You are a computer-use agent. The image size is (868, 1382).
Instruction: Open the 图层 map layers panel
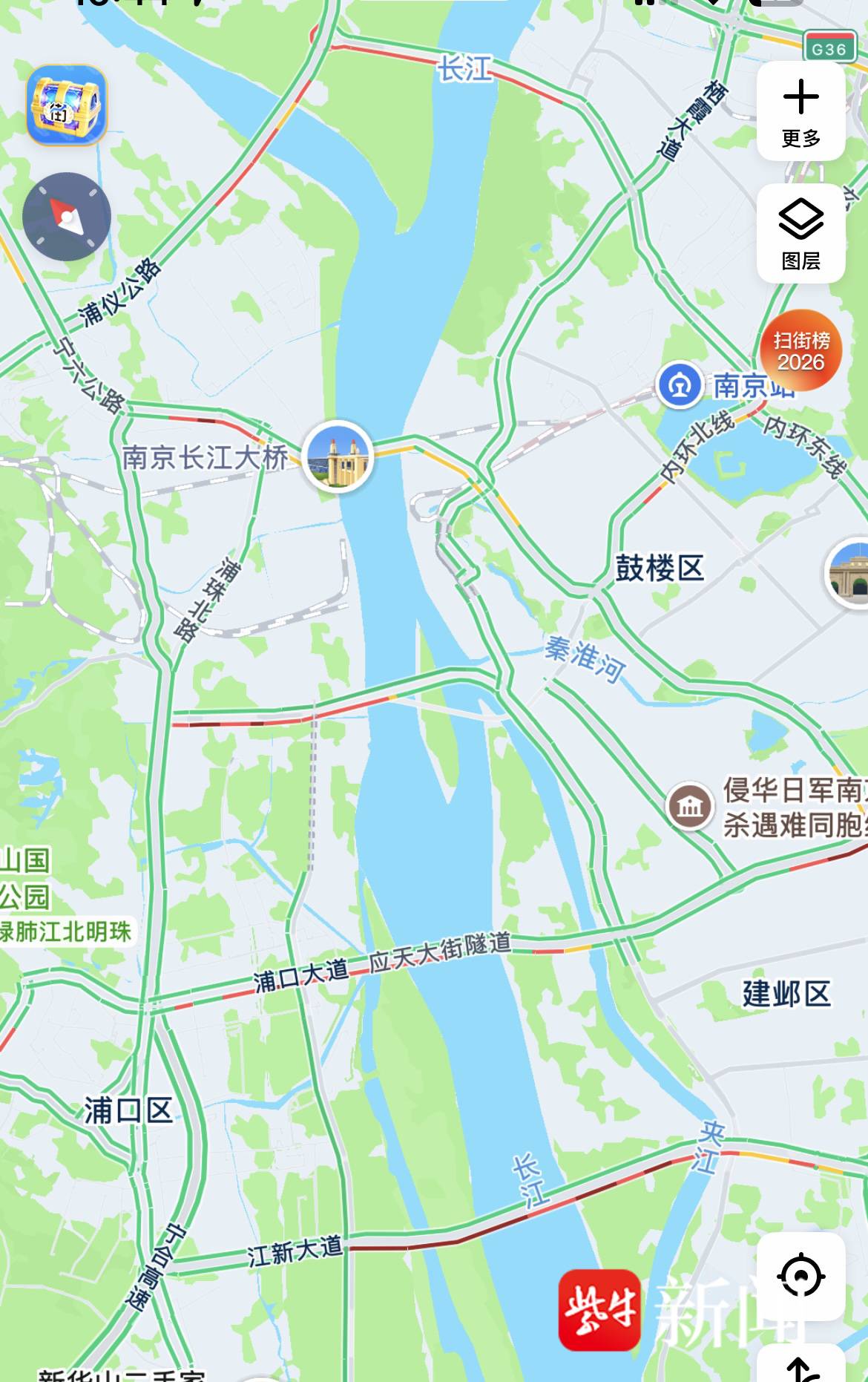click(800, 233)
